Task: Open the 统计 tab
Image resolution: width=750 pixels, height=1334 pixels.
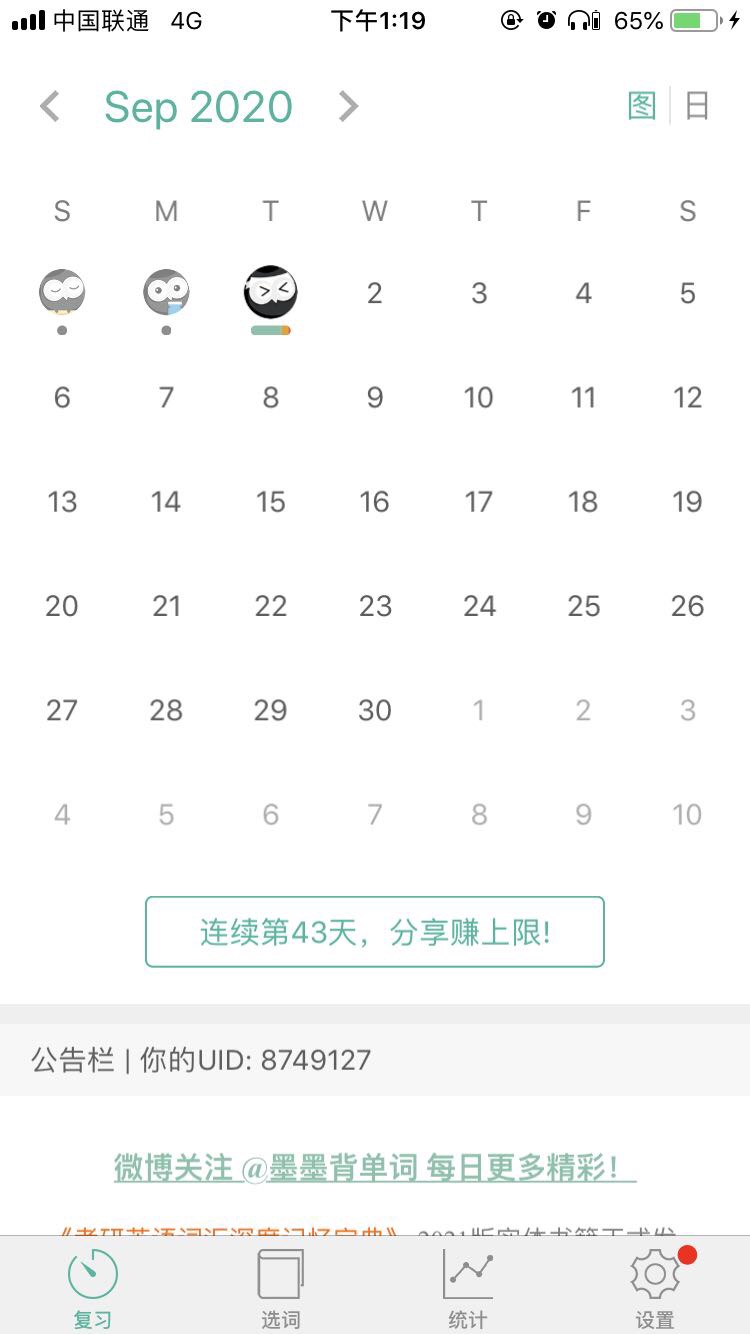Action: click(x=468, y=1289)
